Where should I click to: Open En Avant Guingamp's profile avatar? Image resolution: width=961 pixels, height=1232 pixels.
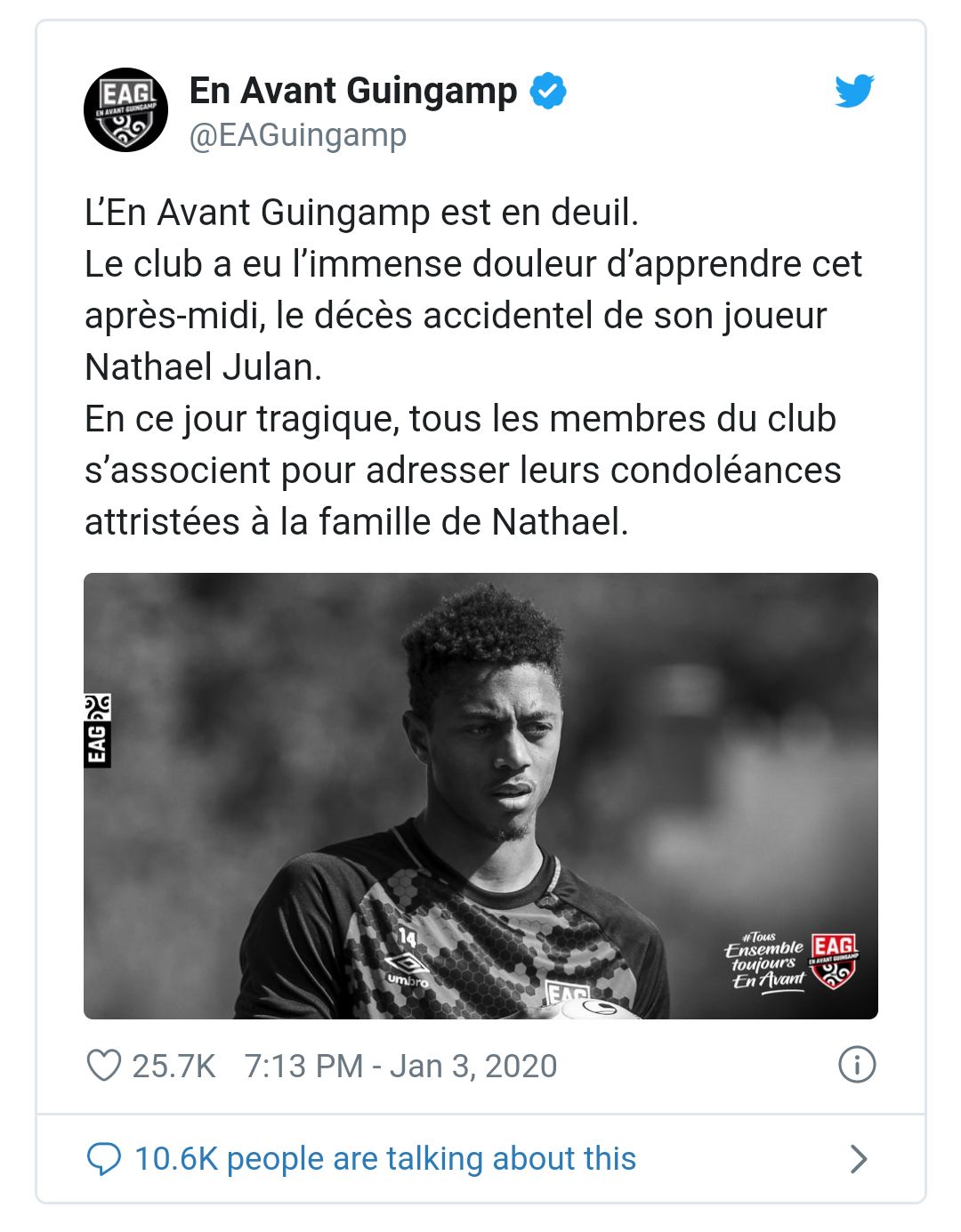[x=125, y=110]
